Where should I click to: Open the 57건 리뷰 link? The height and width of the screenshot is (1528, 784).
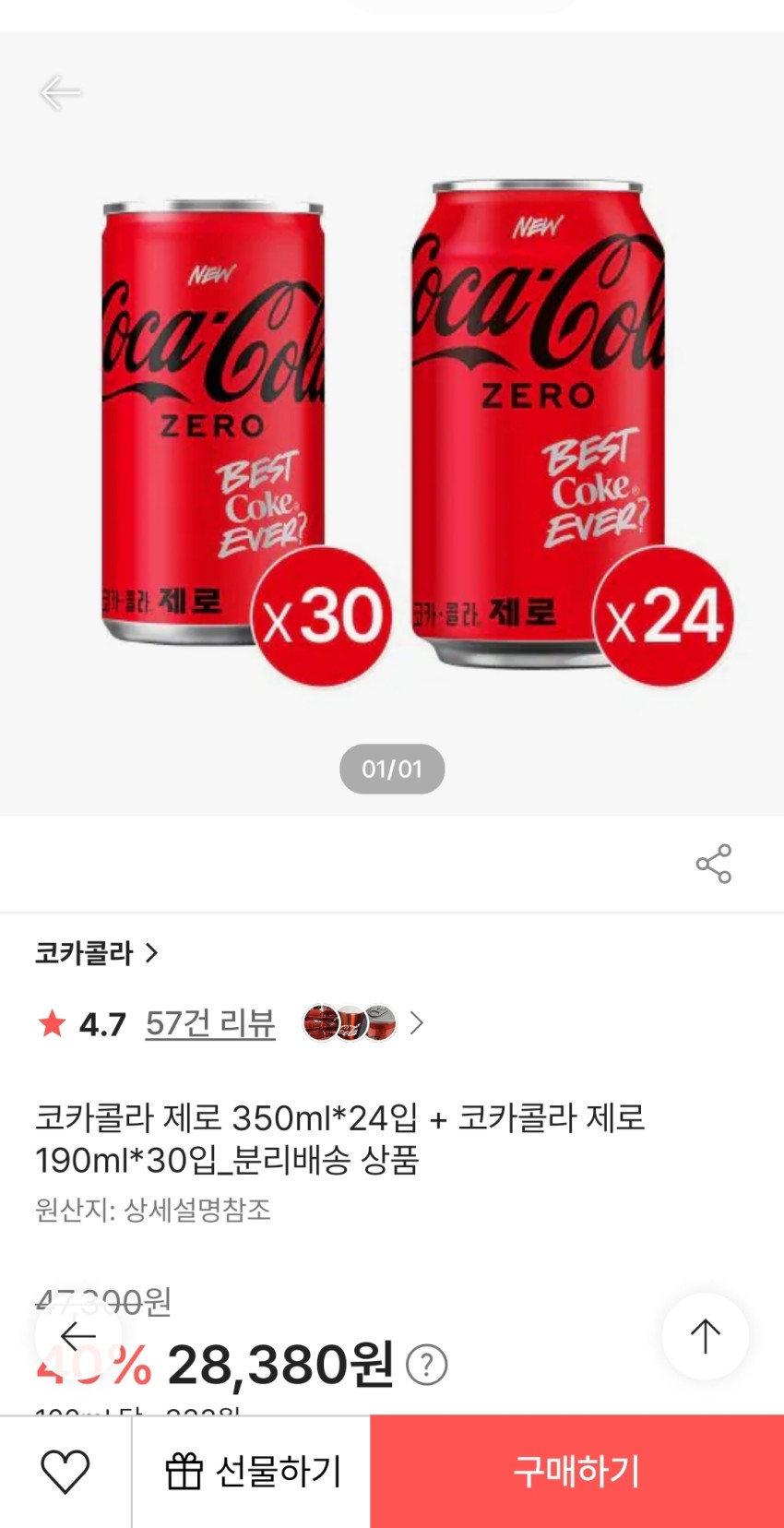210,1023
